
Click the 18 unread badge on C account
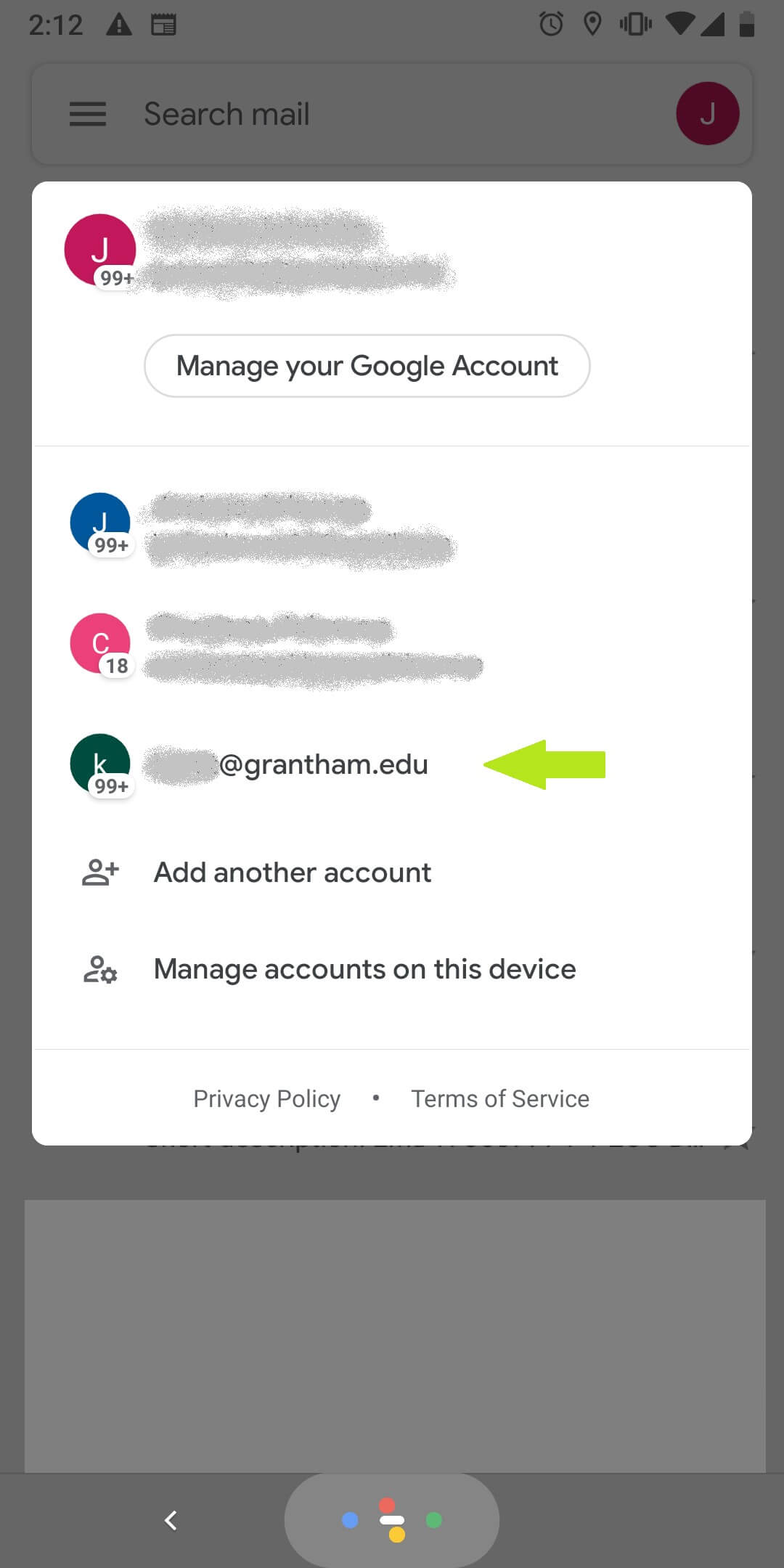tap(117, 665)
